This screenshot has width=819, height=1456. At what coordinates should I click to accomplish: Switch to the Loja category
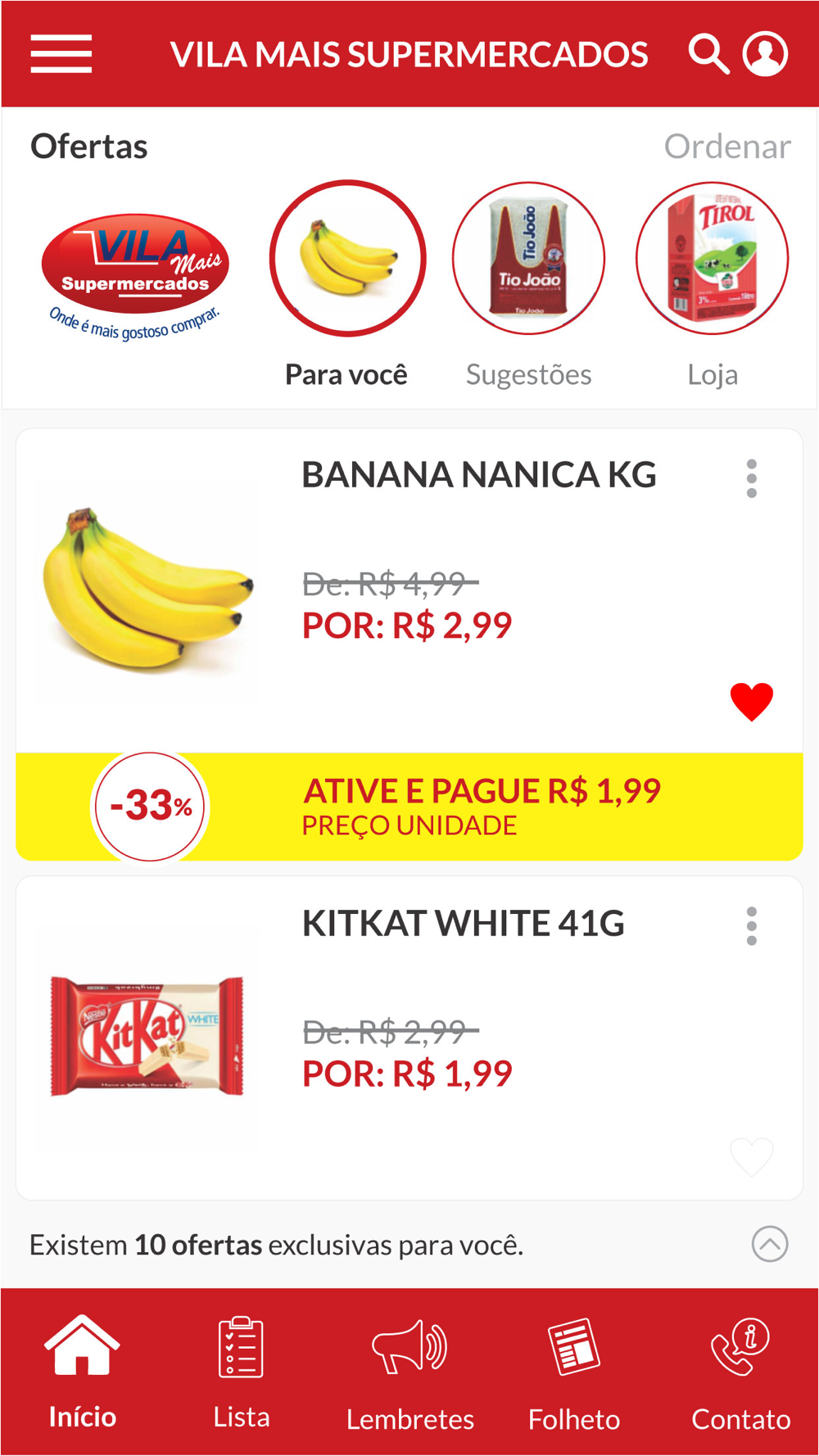[x=712, y=259]
